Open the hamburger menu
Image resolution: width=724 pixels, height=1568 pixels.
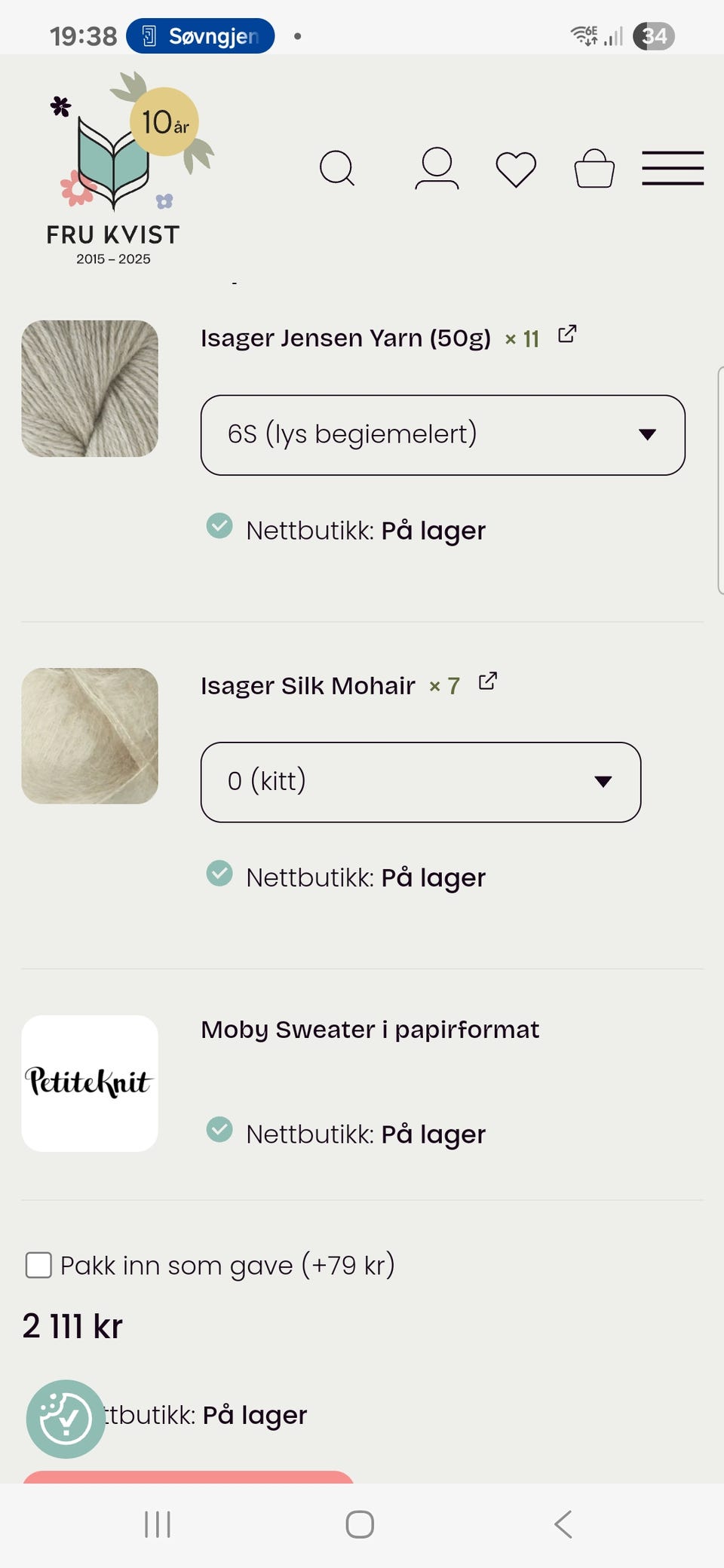point(673,168)
